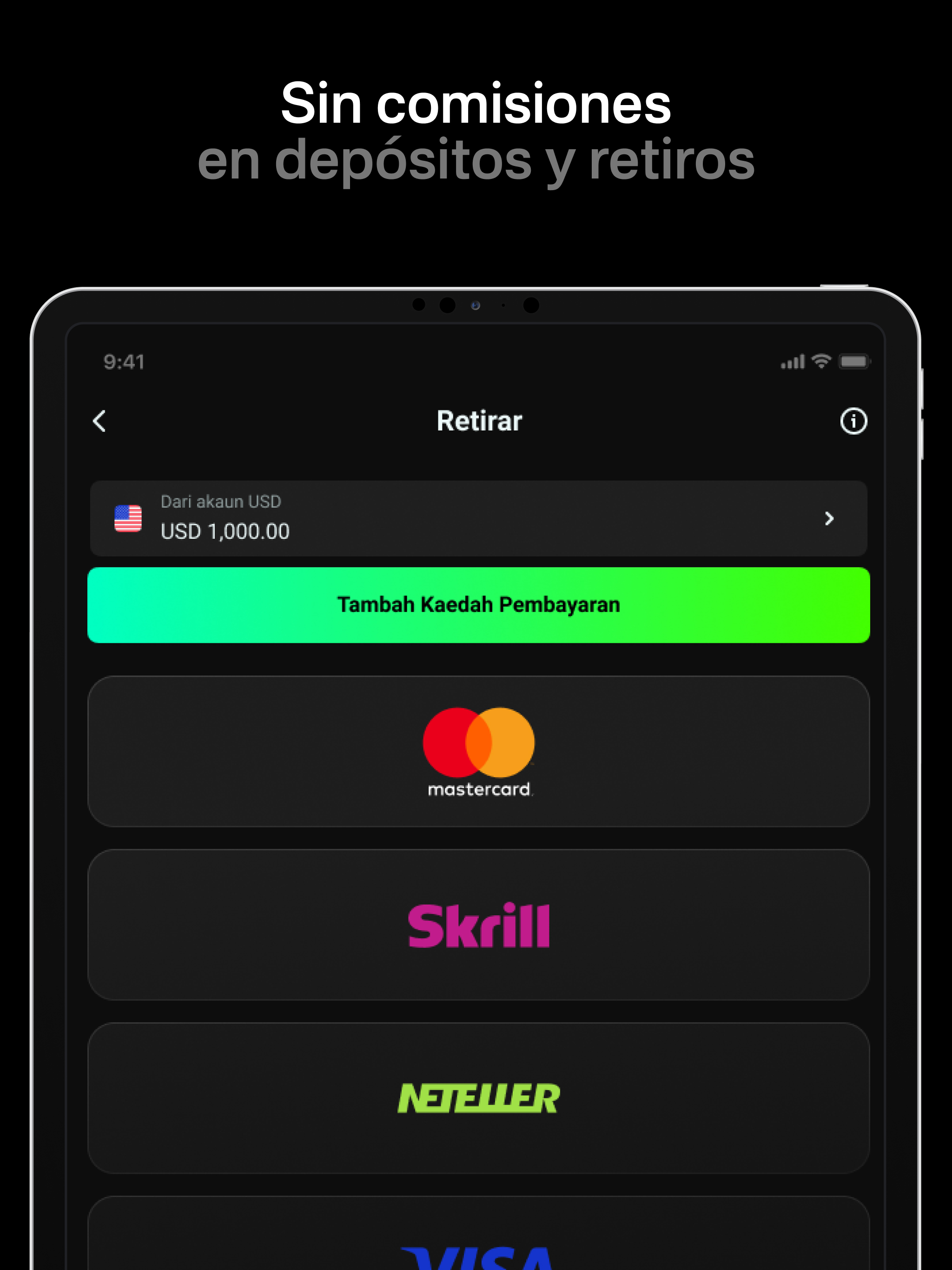Screen dimensions: 952x1270
Task: Tap the back arrow at top left
Action: tap(99, 421)
